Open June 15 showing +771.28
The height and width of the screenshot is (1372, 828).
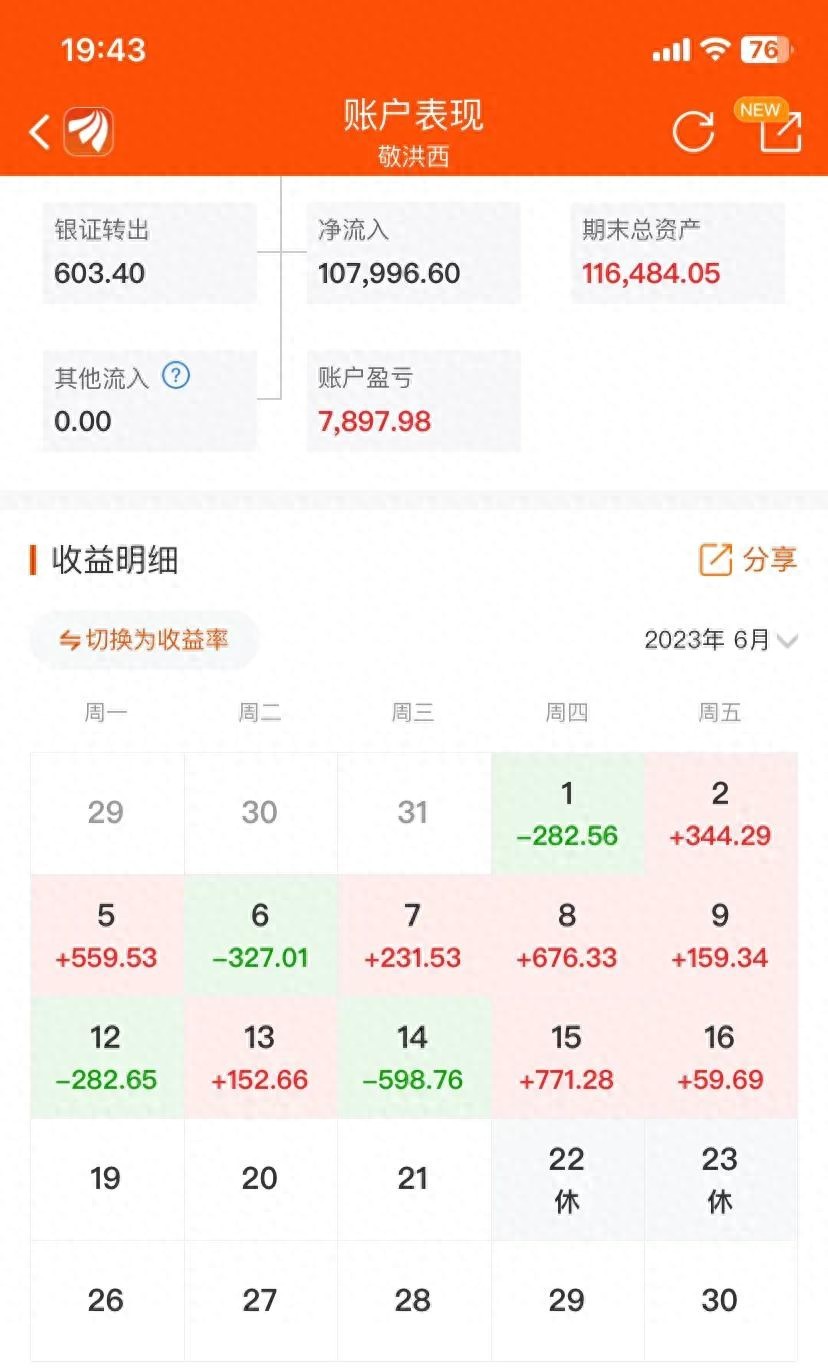pyautogui.click(x=567, y=1058)
